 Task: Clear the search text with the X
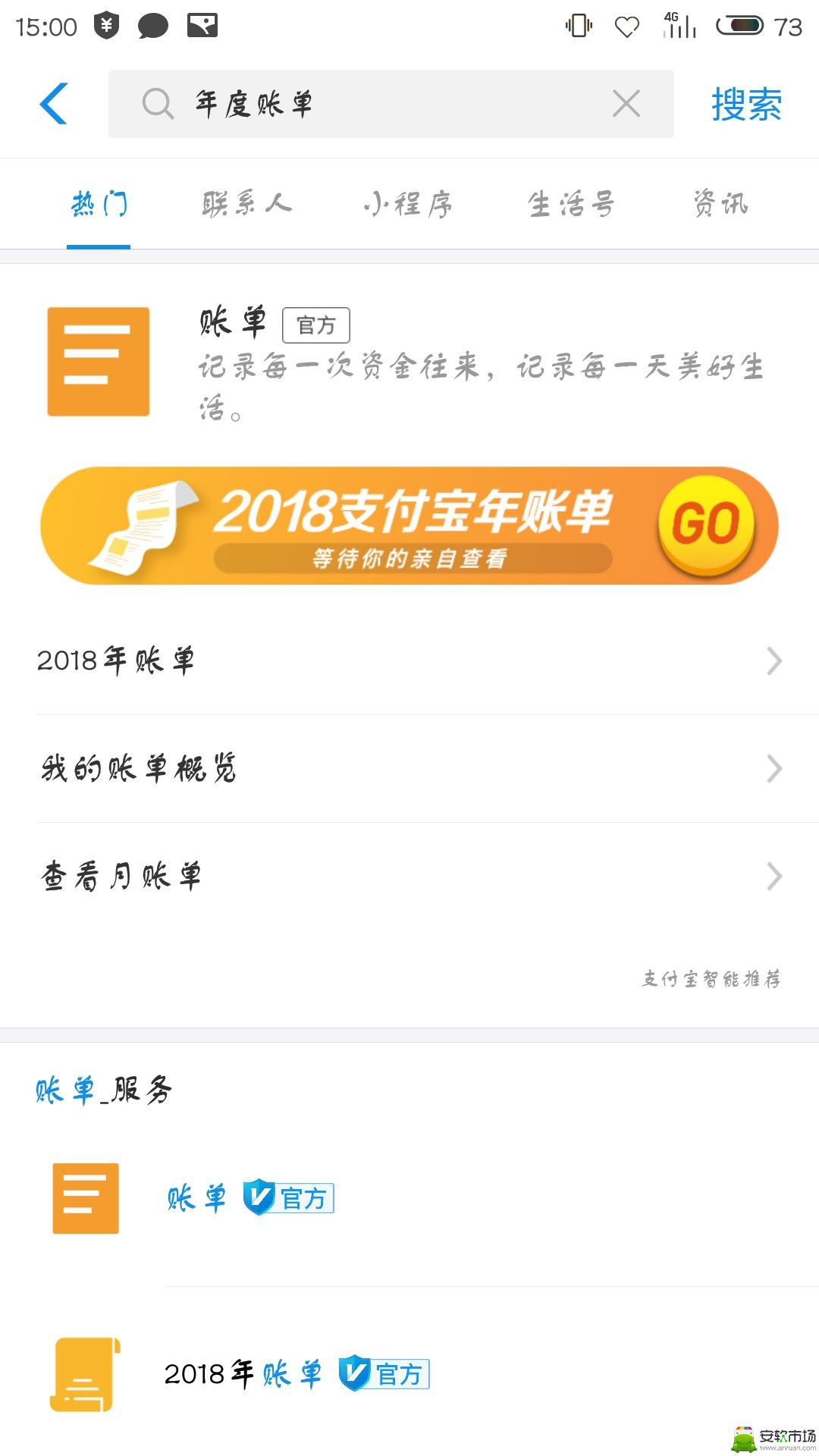626,104
